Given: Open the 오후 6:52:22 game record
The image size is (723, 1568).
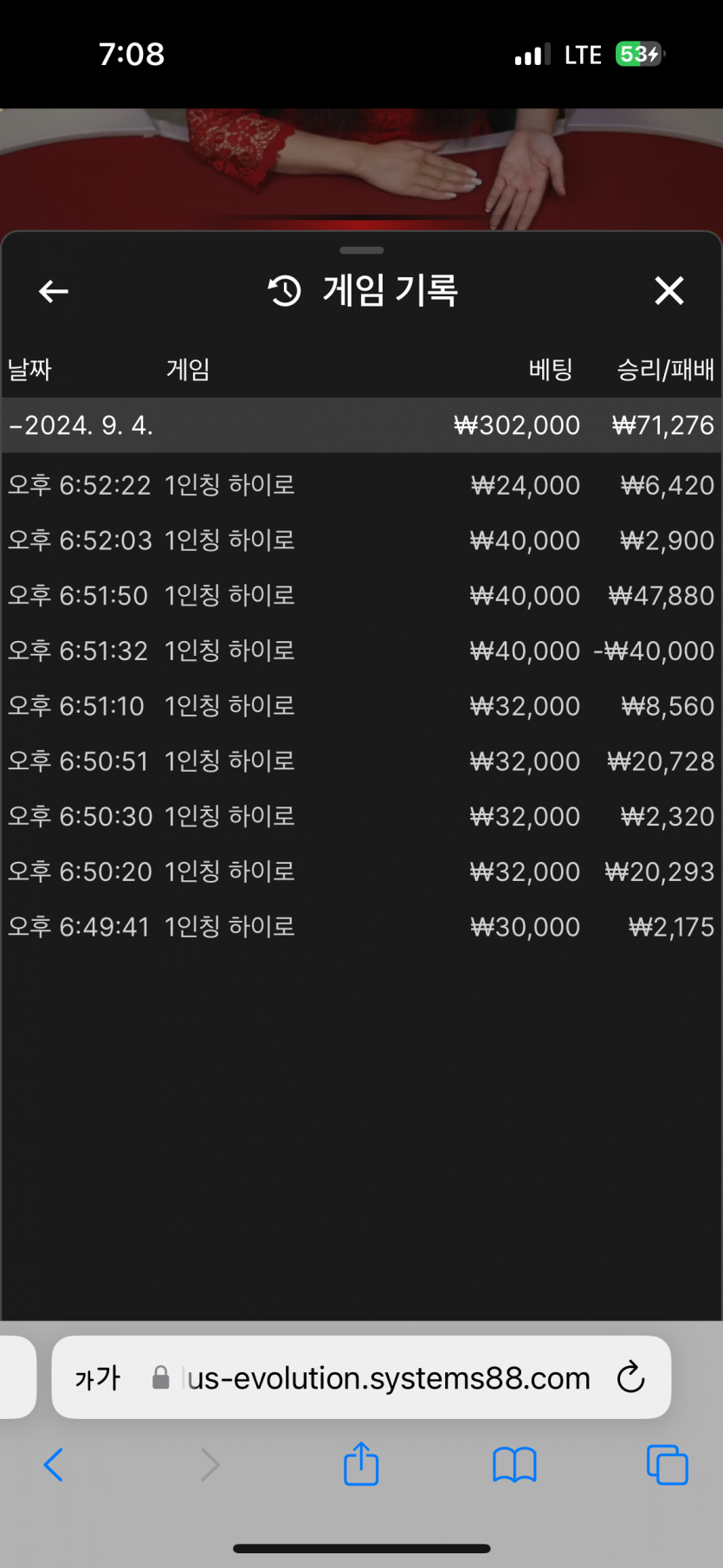Looking at the screenshot, I should point(361,485).
